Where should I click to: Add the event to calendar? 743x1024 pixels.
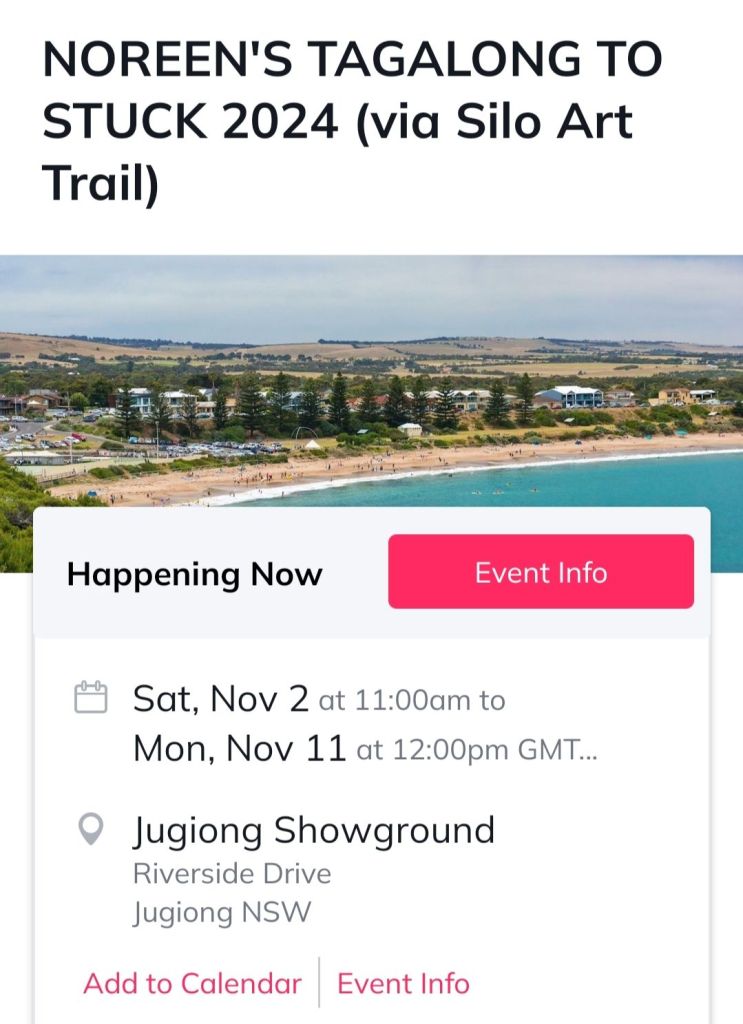point(192,983)
